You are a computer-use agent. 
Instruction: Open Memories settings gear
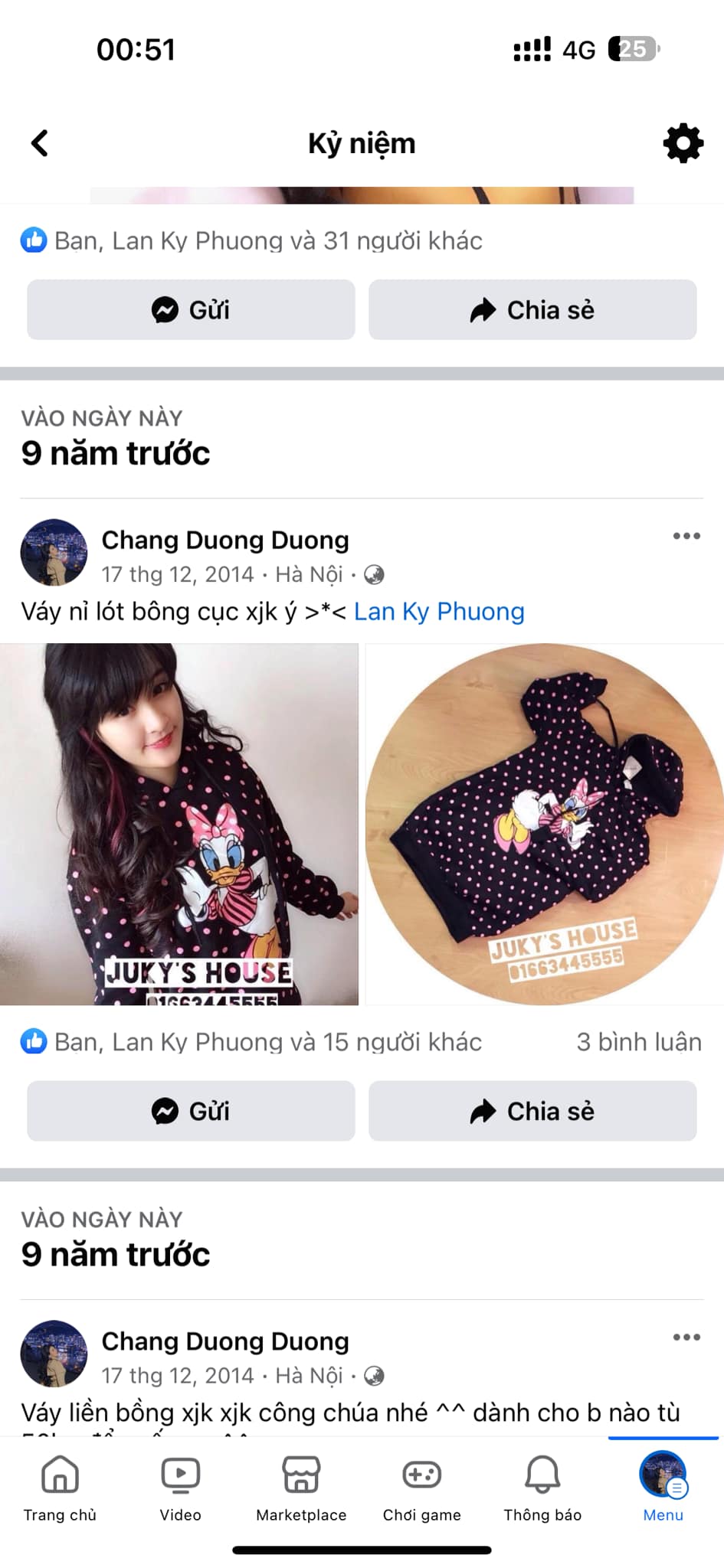683,143
